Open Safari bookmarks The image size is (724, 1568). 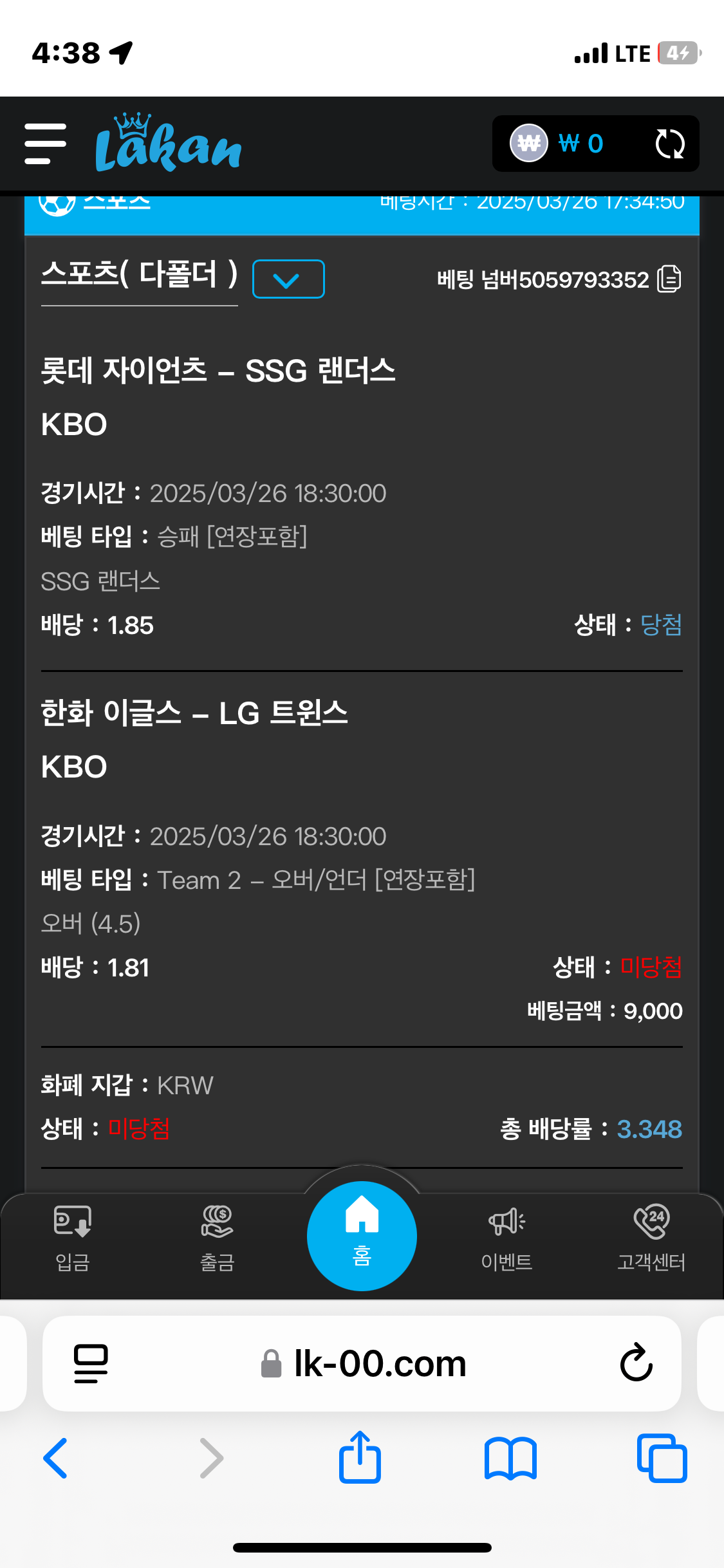510,1458
